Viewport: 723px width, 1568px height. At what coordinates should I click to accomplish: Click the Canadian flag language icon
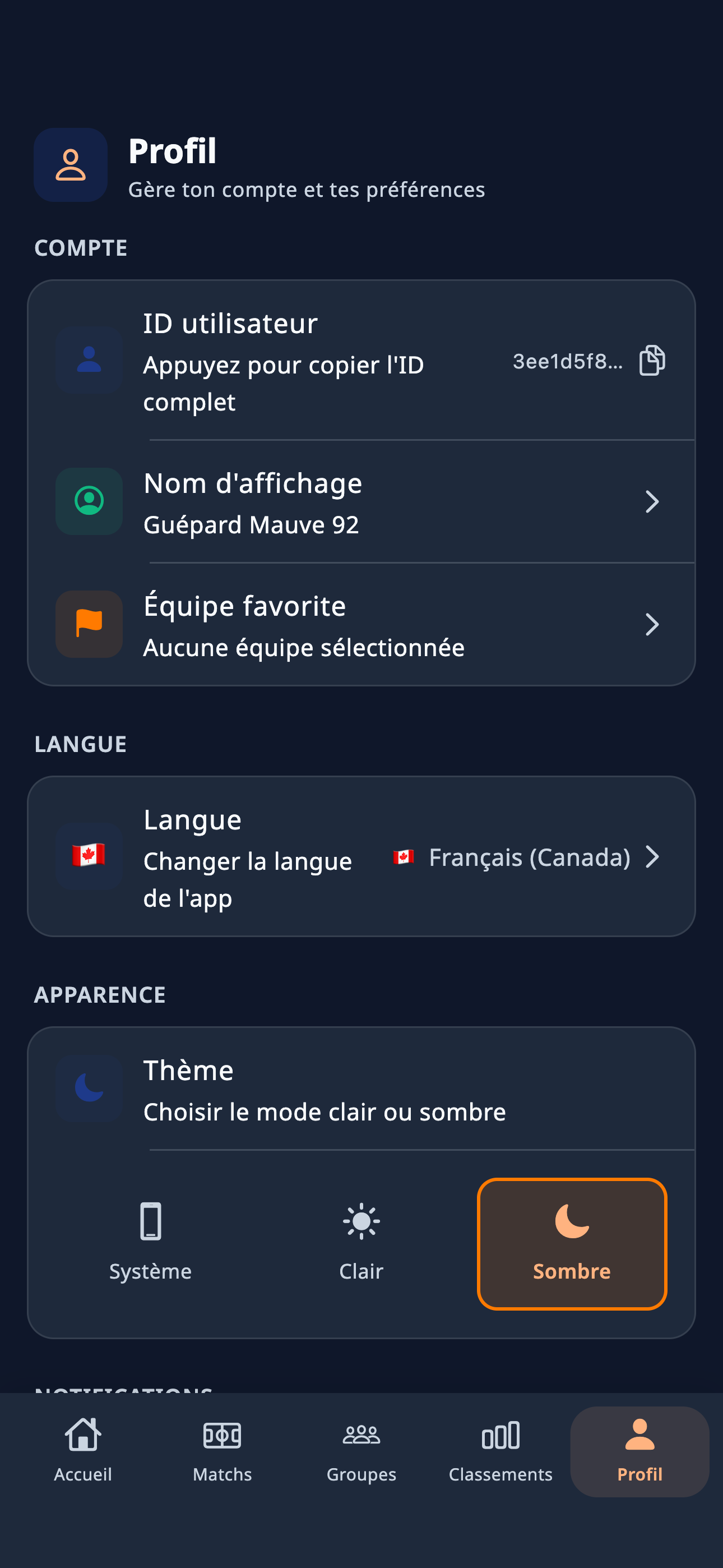click(x=88, y=856)
